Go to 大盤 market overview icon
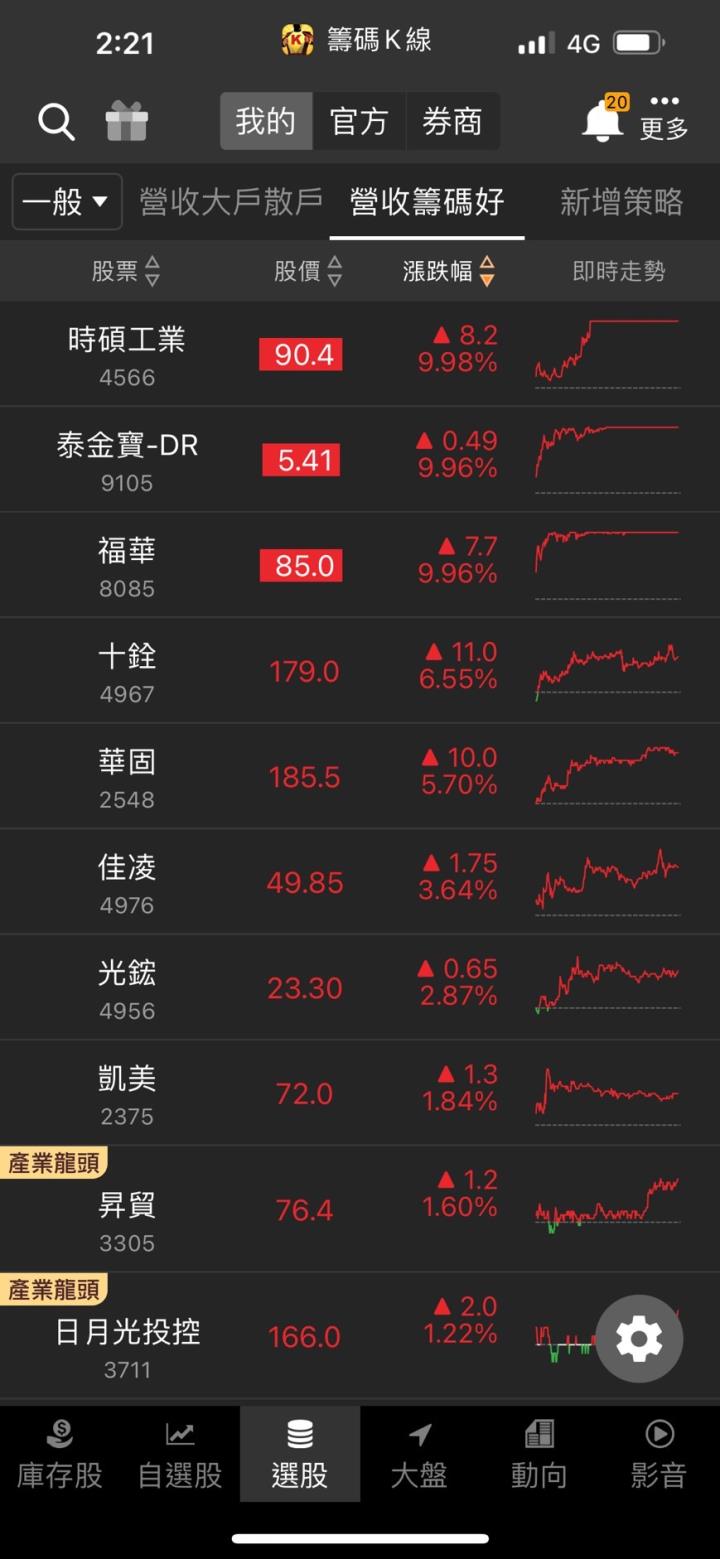 (x=419, y=1452)
